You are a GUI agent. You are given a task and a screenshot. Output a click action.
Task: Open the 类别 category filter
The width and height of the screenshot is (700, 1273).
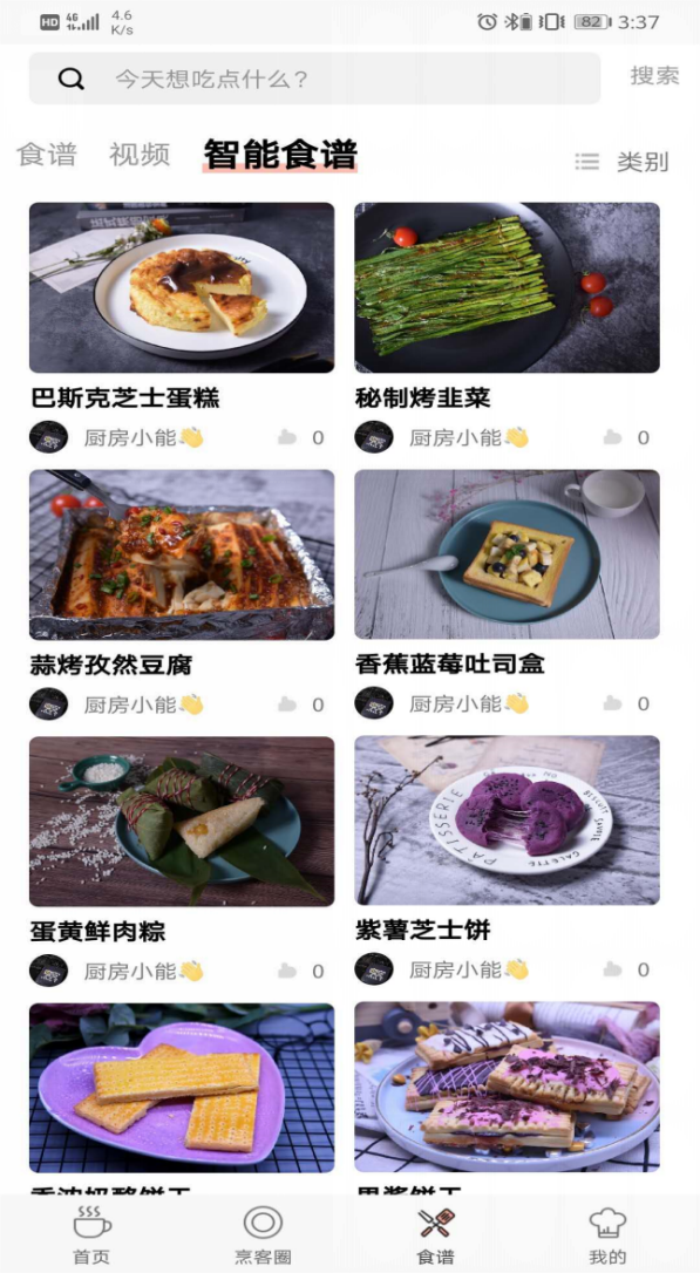tap(622, 162)
